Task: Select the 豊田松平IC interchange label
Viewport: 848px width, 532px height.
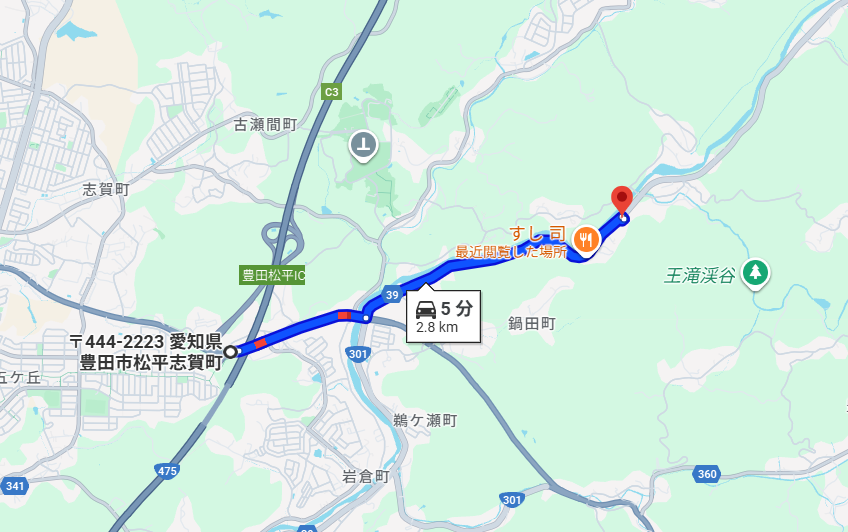Action: click(x=273, y=275)
